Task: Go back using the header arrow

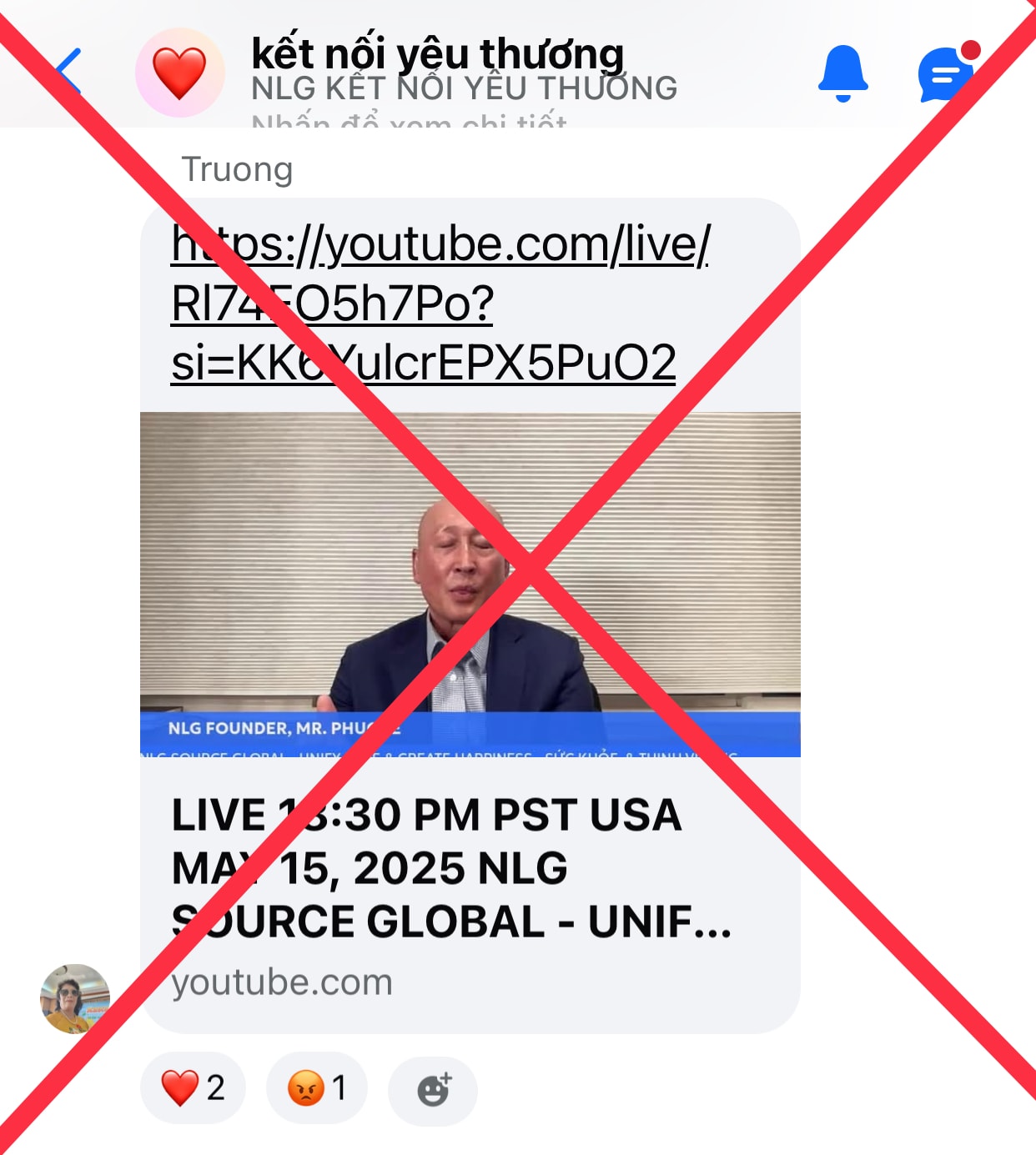Action: [x=68, y=73]
